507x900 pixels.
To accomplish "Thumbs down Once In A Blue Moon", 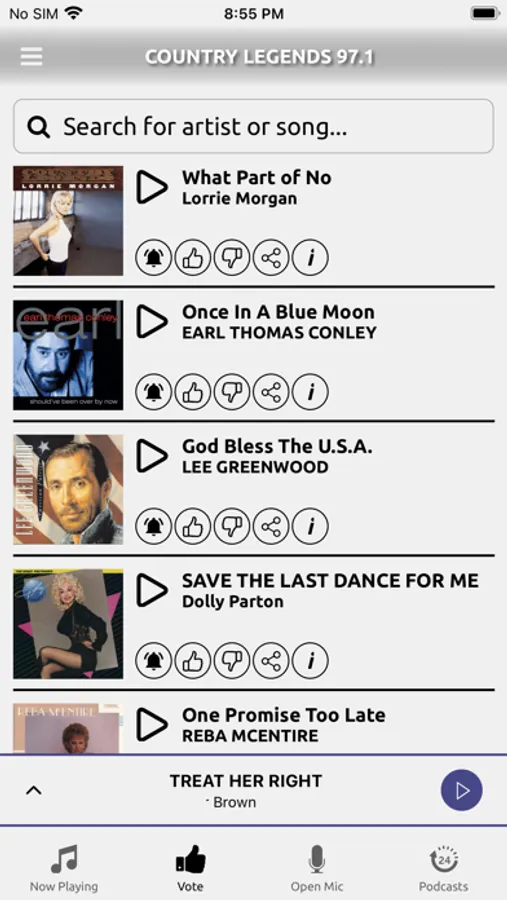I will pyautogui.click(x=232, y=392).
